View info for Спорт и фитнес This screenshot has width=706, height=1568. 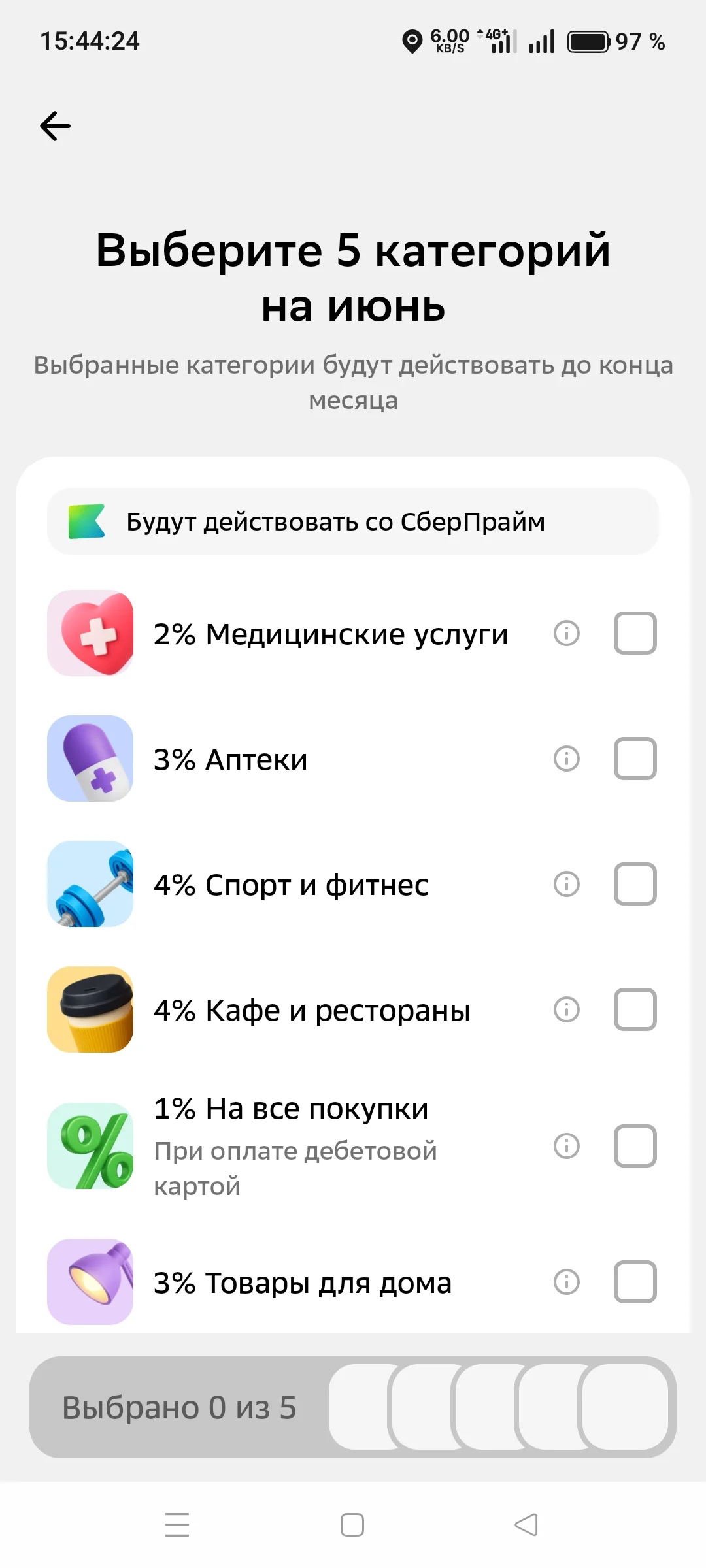coord(567,884)
